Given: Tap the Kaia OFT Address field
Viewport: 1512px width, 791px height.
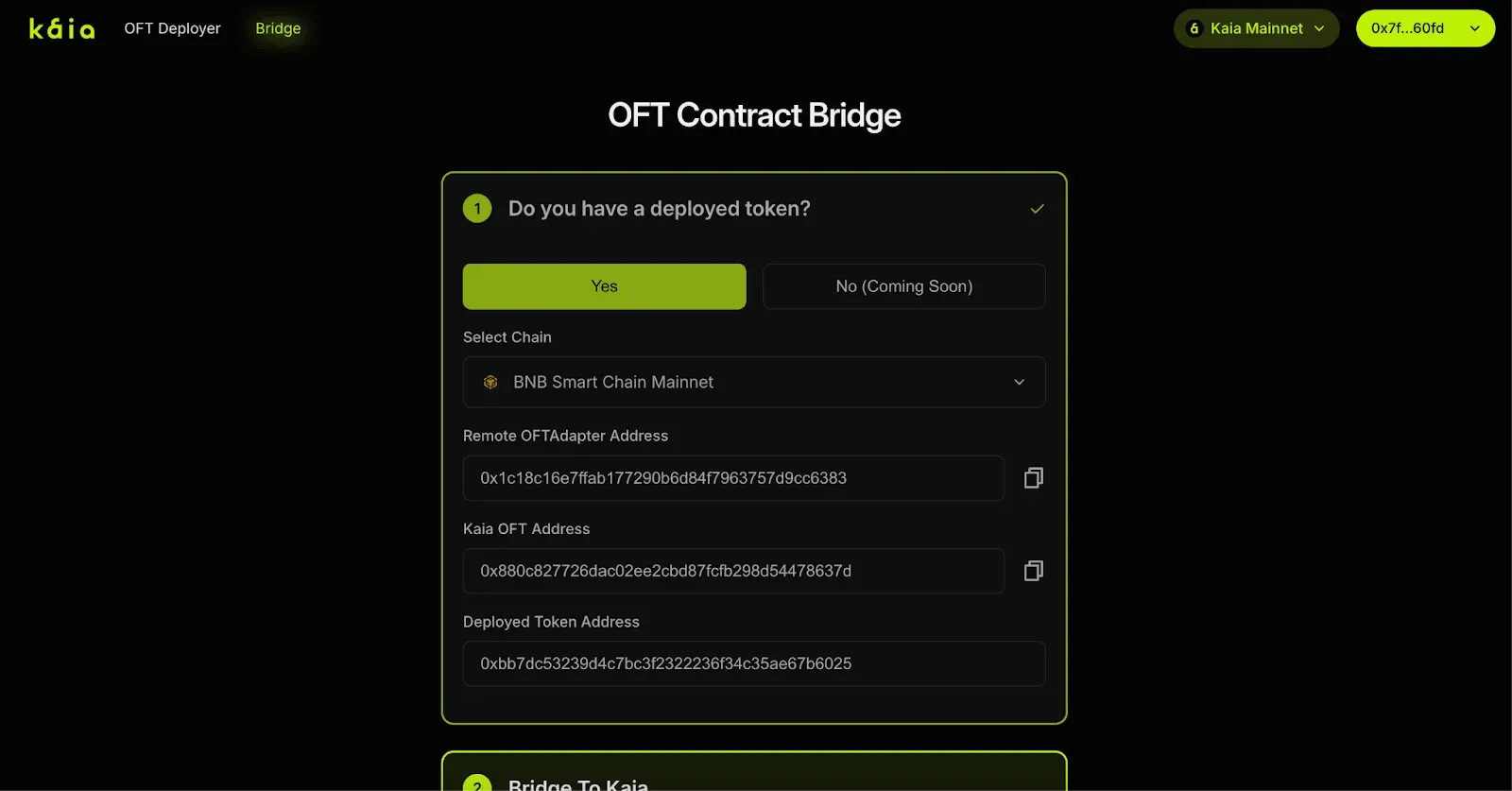Looking at the screenshot, I should pyautogui.click(x=733, y=571).
